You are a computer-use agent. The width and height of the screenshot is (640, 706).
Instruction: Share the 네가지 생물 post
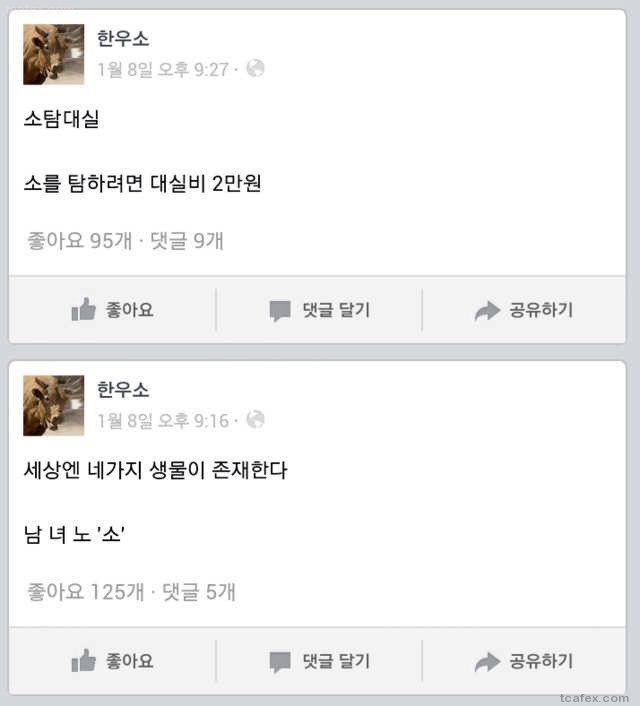(523, 661)
